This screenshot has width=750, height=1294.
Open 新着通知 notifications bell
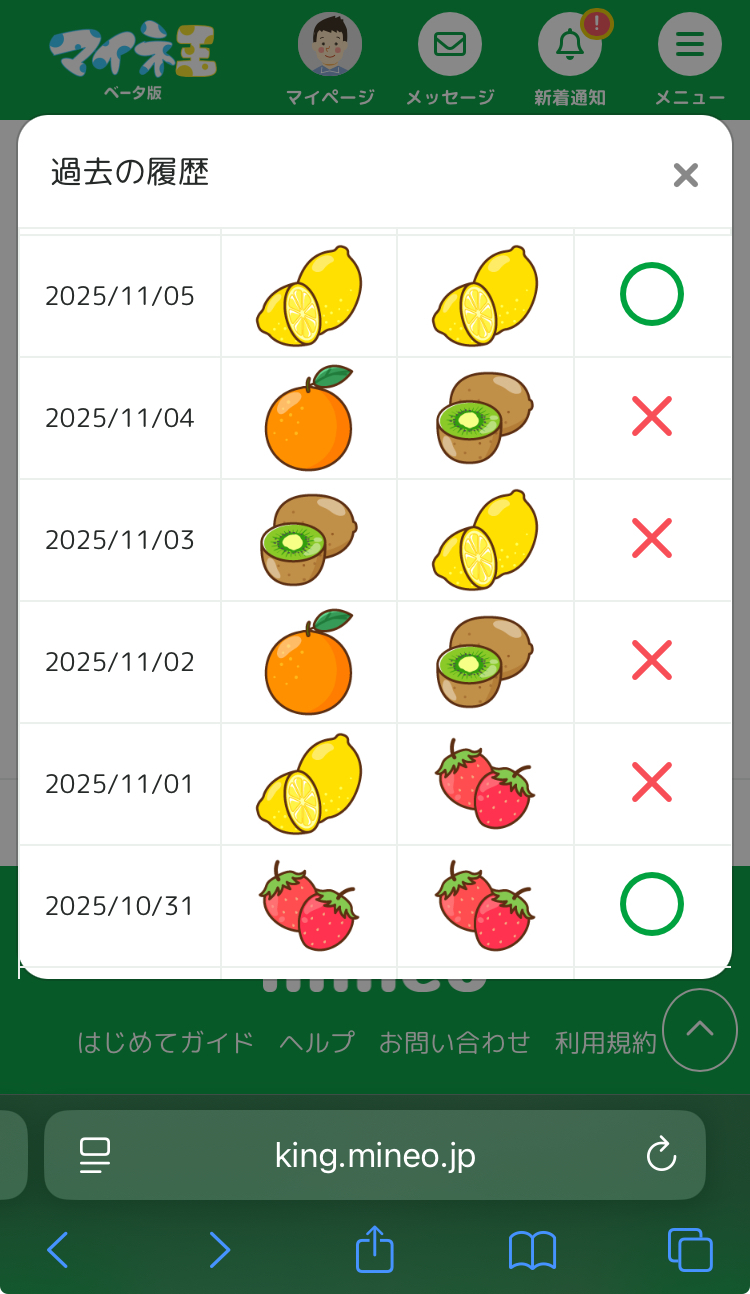pos(570,47)
